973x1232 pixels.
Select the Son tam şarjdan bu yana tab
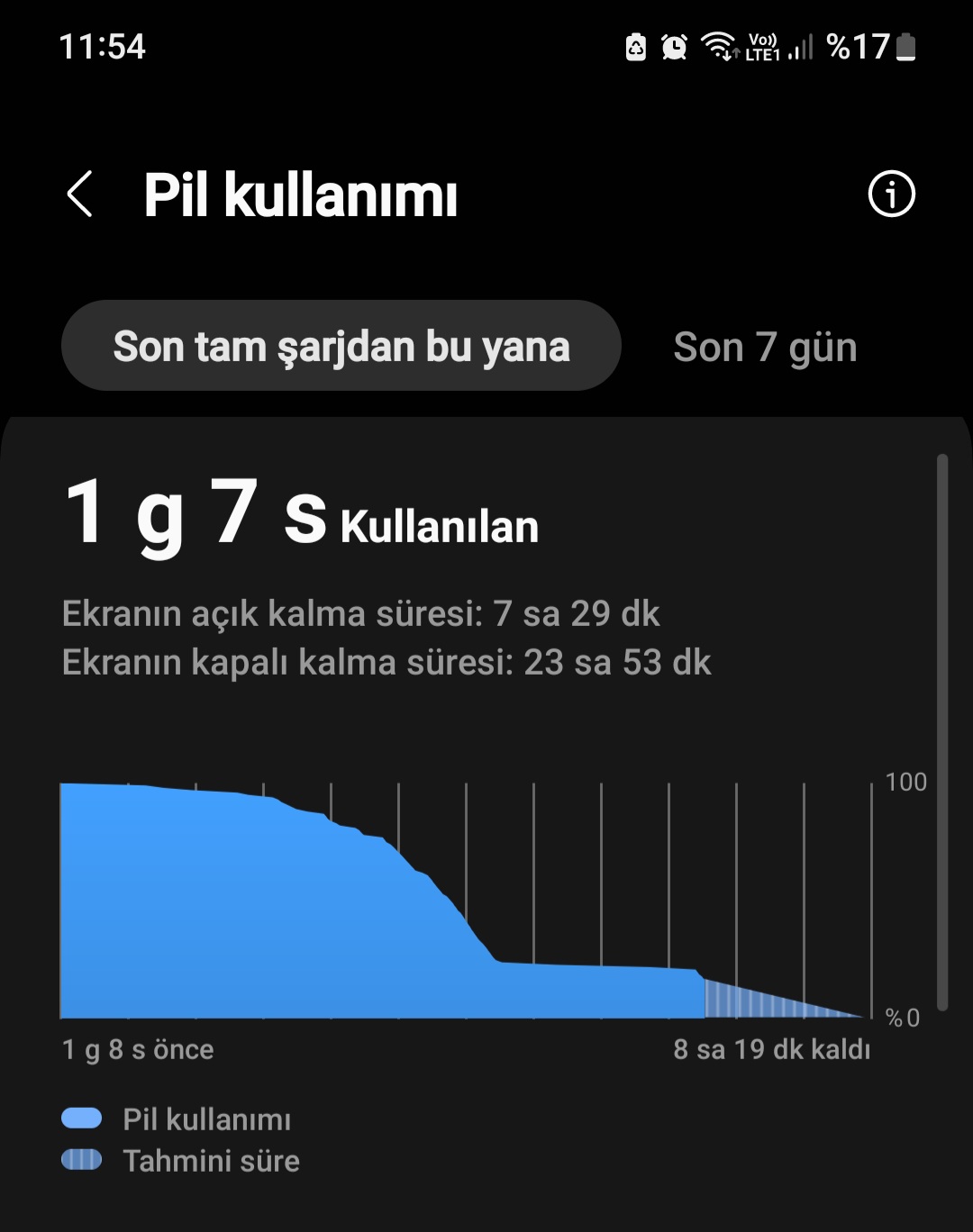(341, 347)
